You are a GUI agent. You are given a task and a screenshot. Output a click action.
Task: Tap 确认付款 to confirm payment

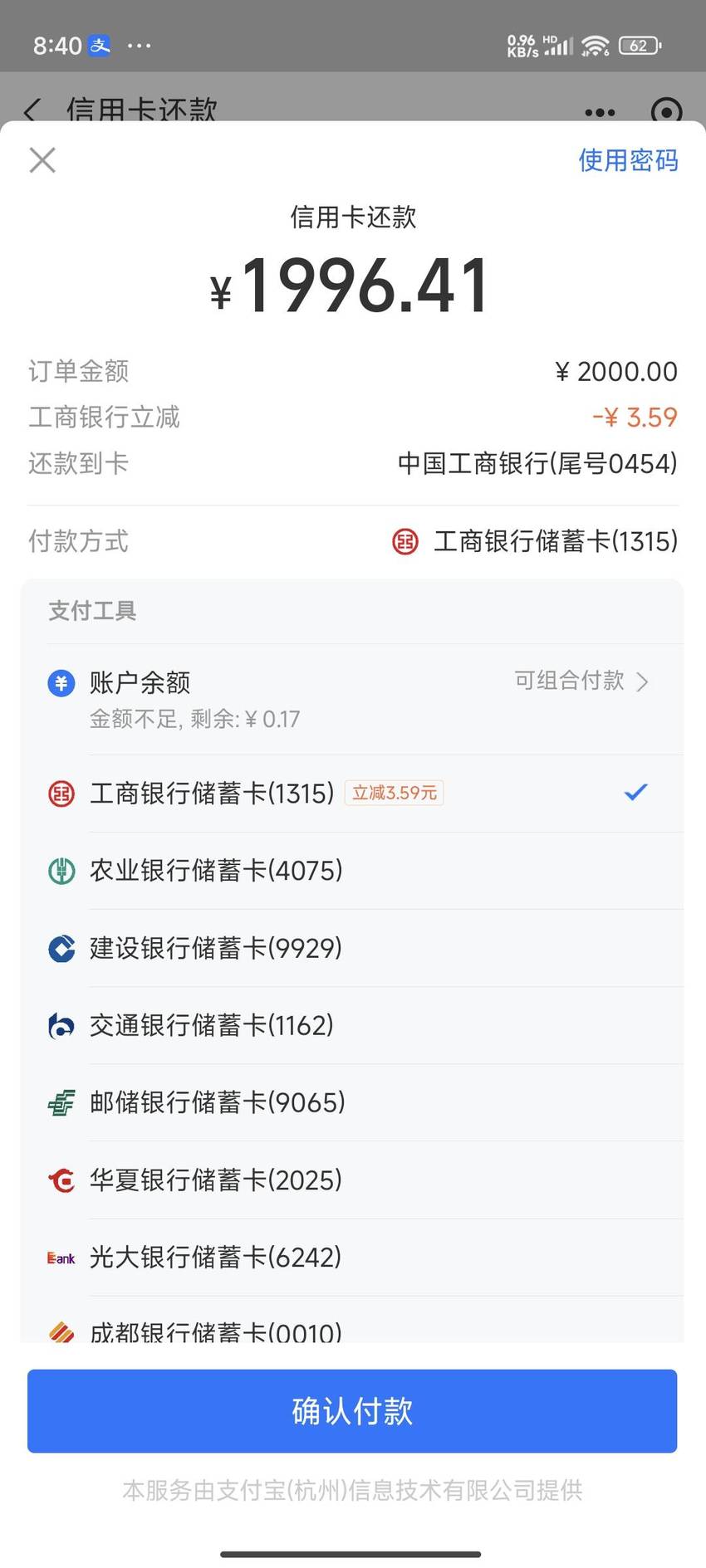pyautogui.click(x=352, y=1411)
